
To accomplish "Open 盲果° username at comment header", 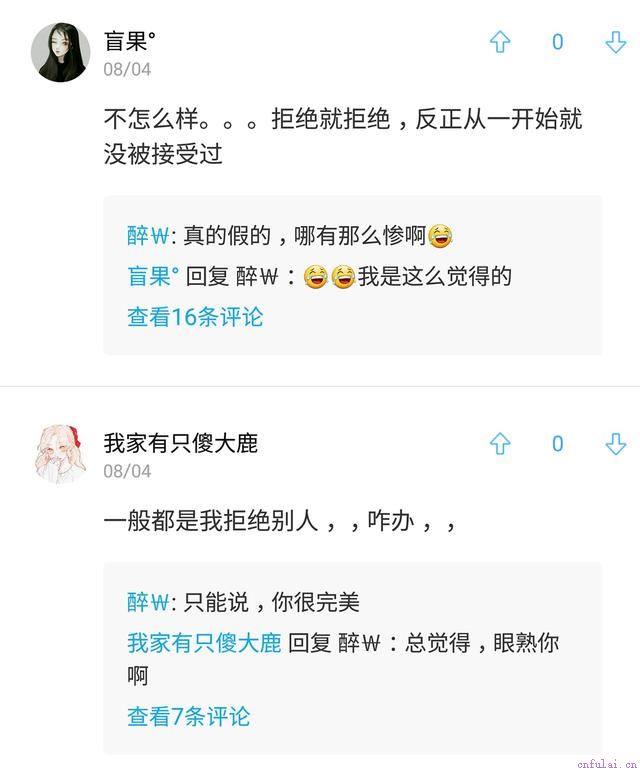I will click(130, 41).
